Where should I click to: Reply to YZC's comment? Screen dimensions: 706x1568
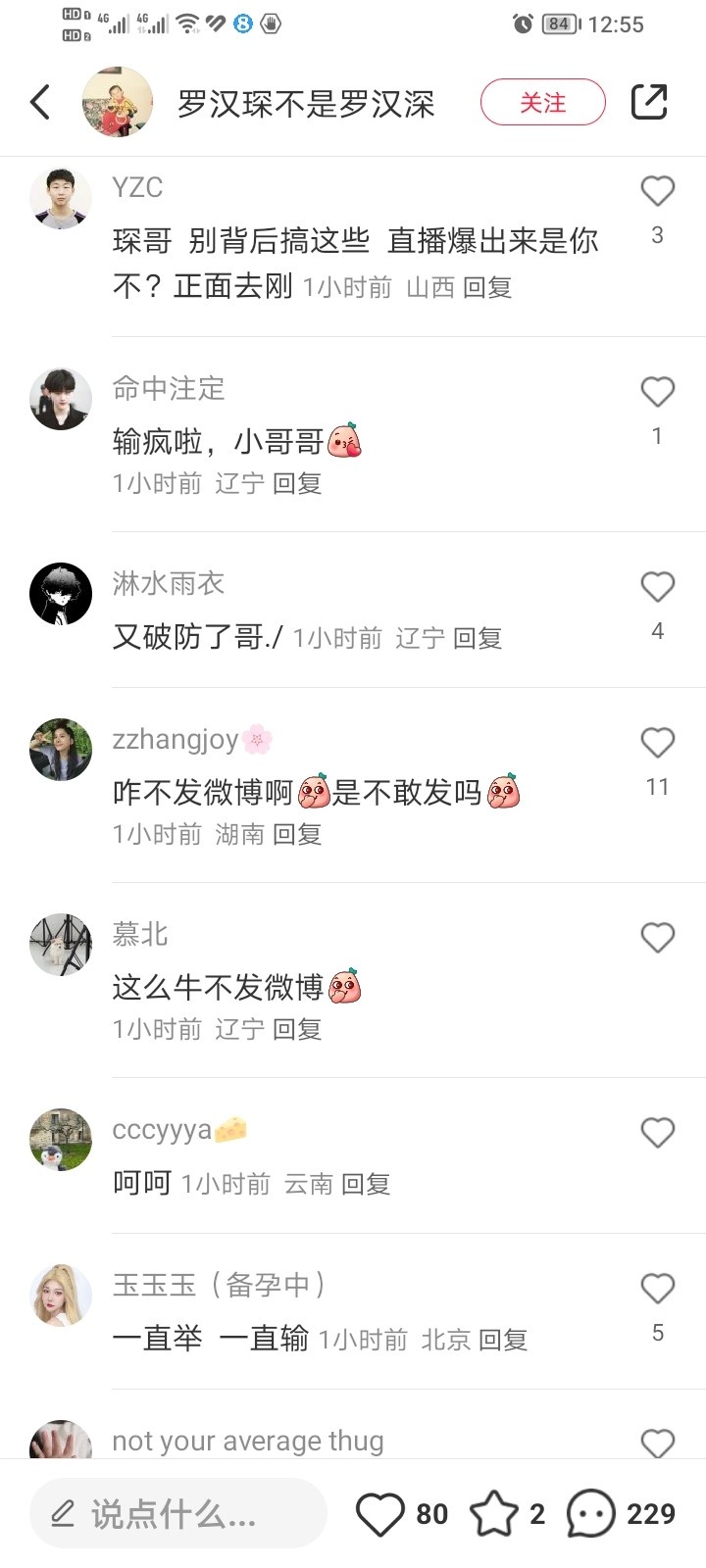(x=487, y=287)
